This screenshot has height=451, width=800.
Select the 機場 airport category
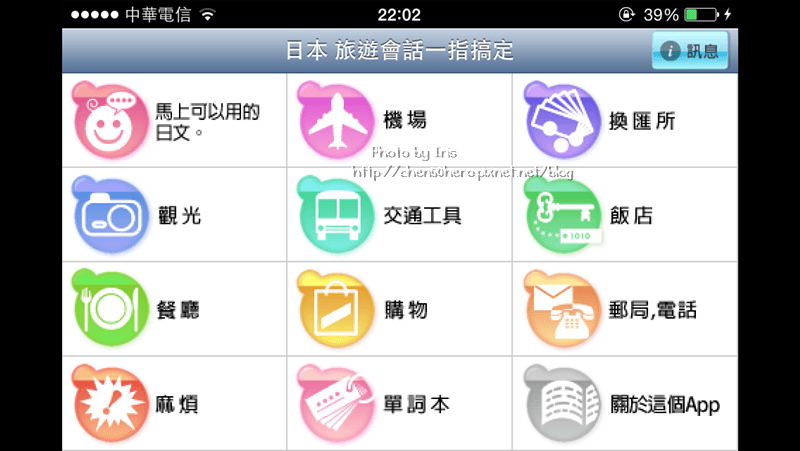400,120
